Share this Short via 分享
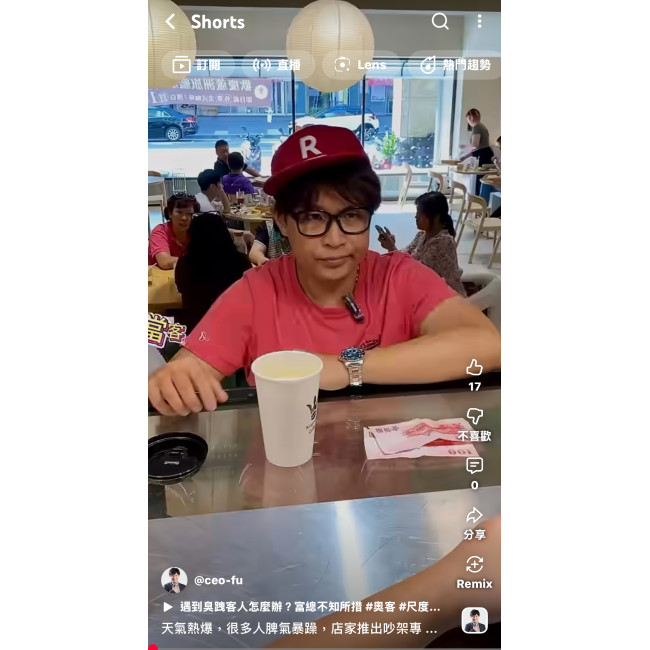 coord(474,516)
